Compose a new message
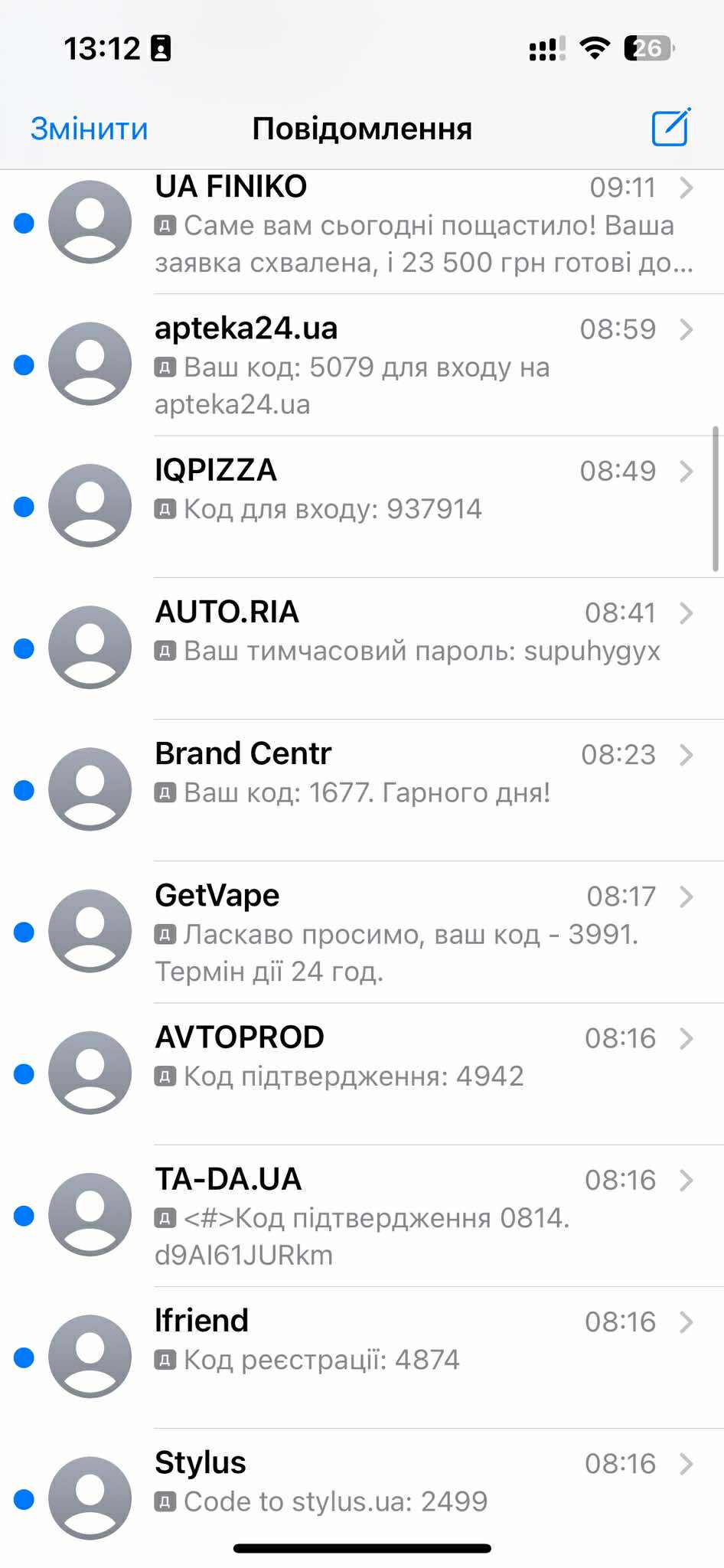This screenshot has height=1568, width=724. pyautogui.click(x=671, y=127)
